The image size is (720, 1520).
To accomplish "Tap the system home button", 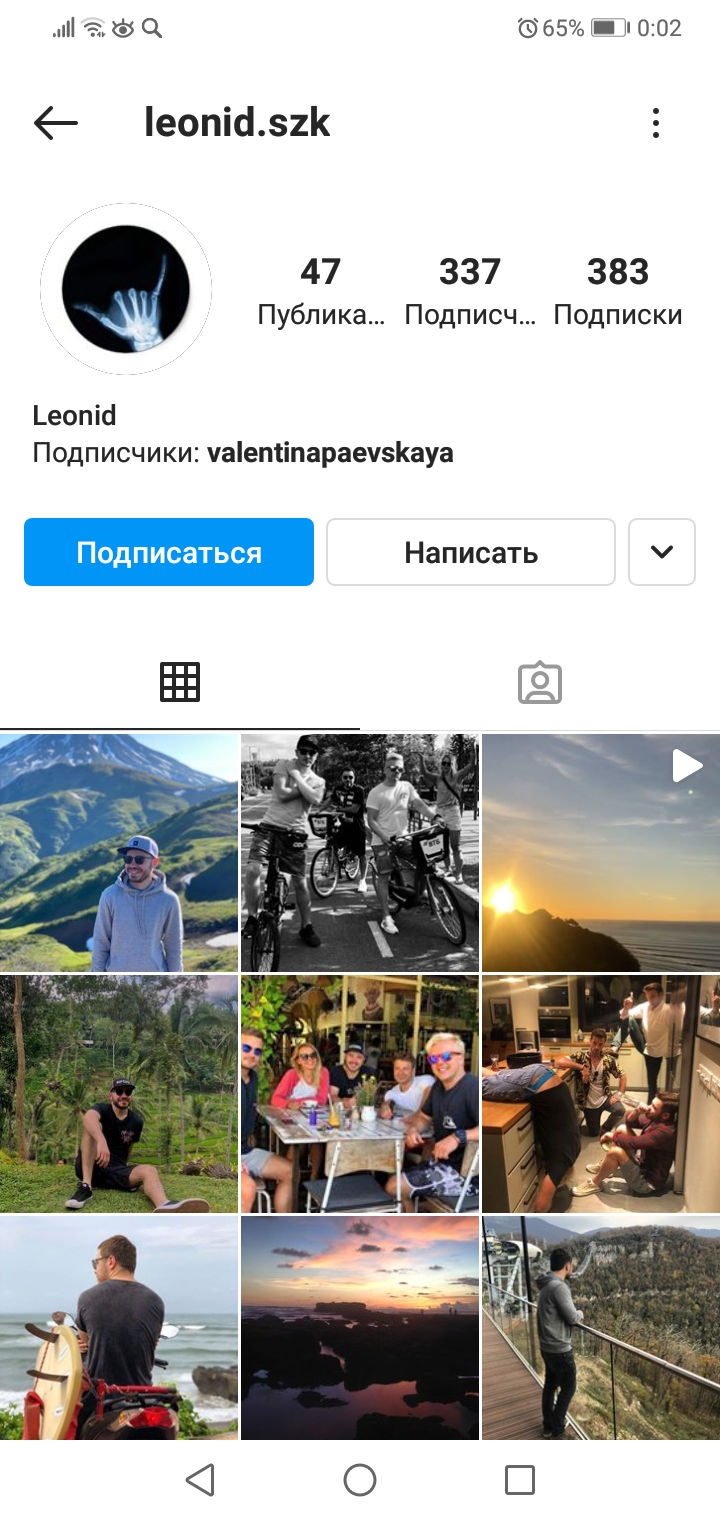I will (x=360, y=1480).
